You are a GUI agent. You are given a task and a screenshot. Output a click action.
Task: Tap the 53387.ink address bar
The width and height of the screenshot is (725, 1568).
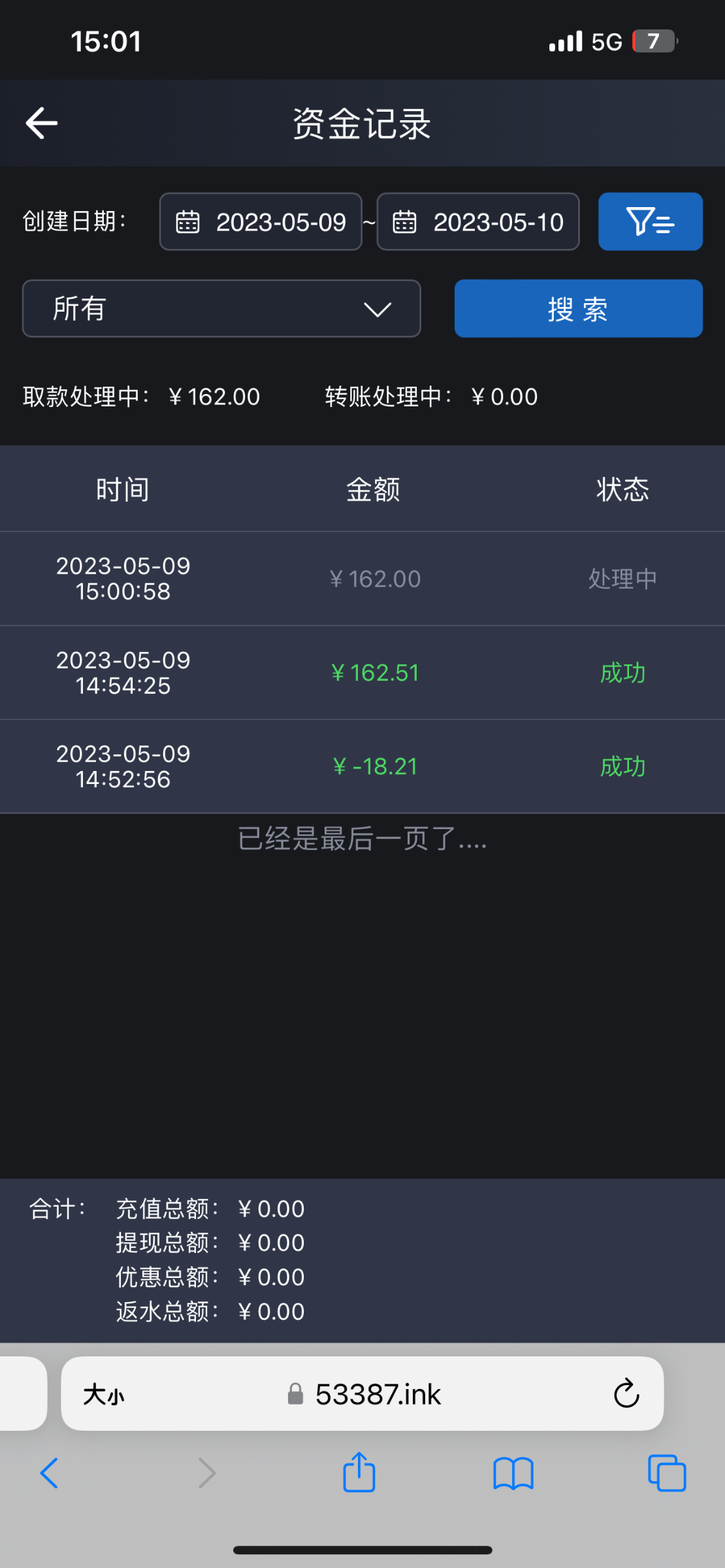366,1395
